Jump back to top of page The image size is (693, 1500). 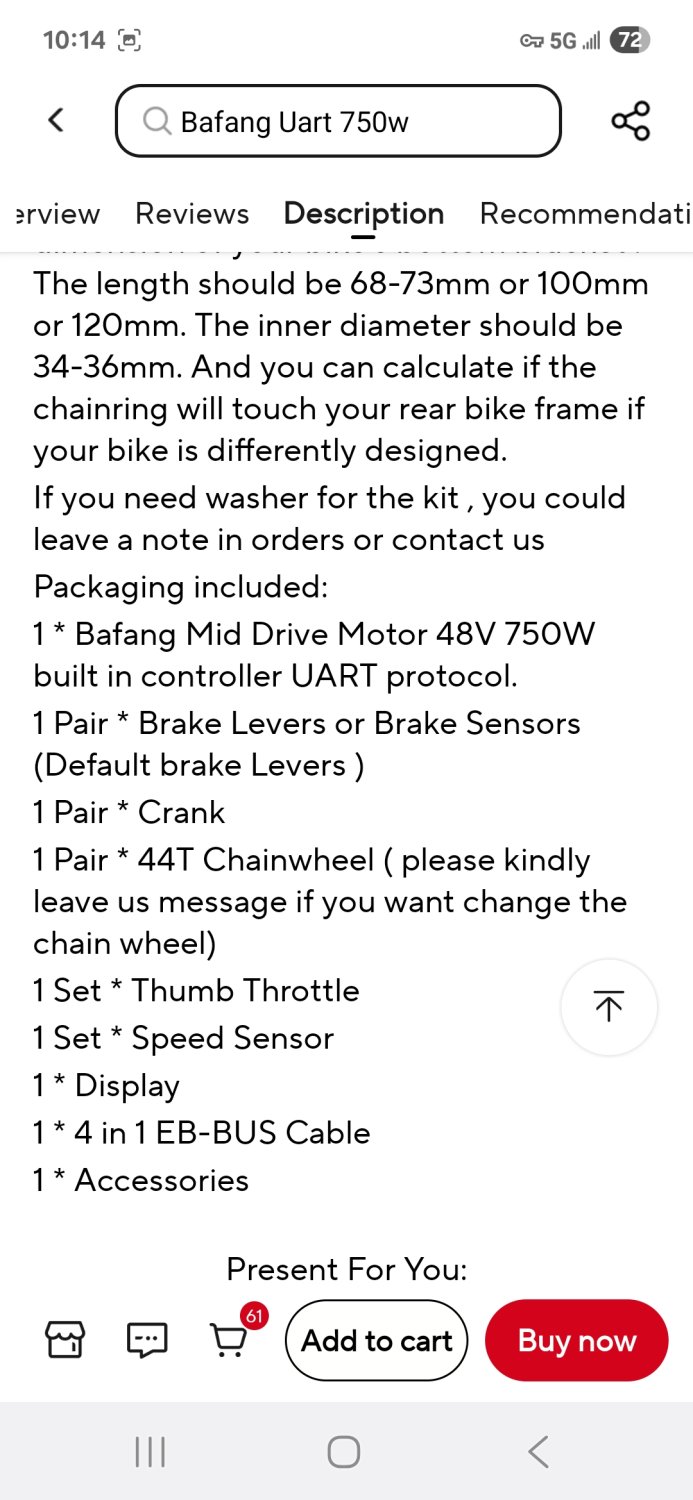pos(608,1006)
